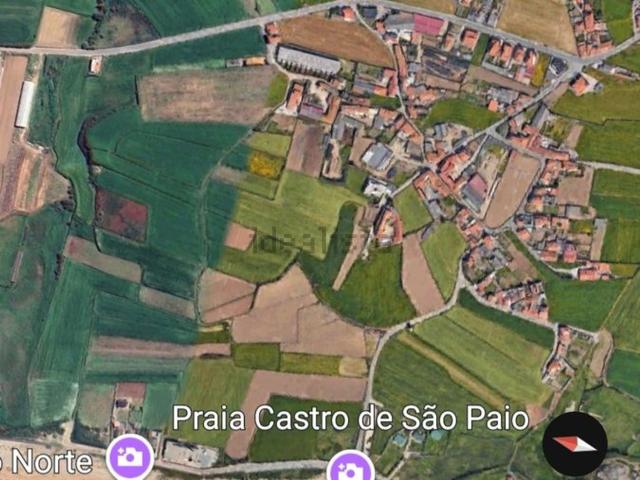
Task: Select the Praia Castro de São Paio place label
Action: click(x=350, y=420)
